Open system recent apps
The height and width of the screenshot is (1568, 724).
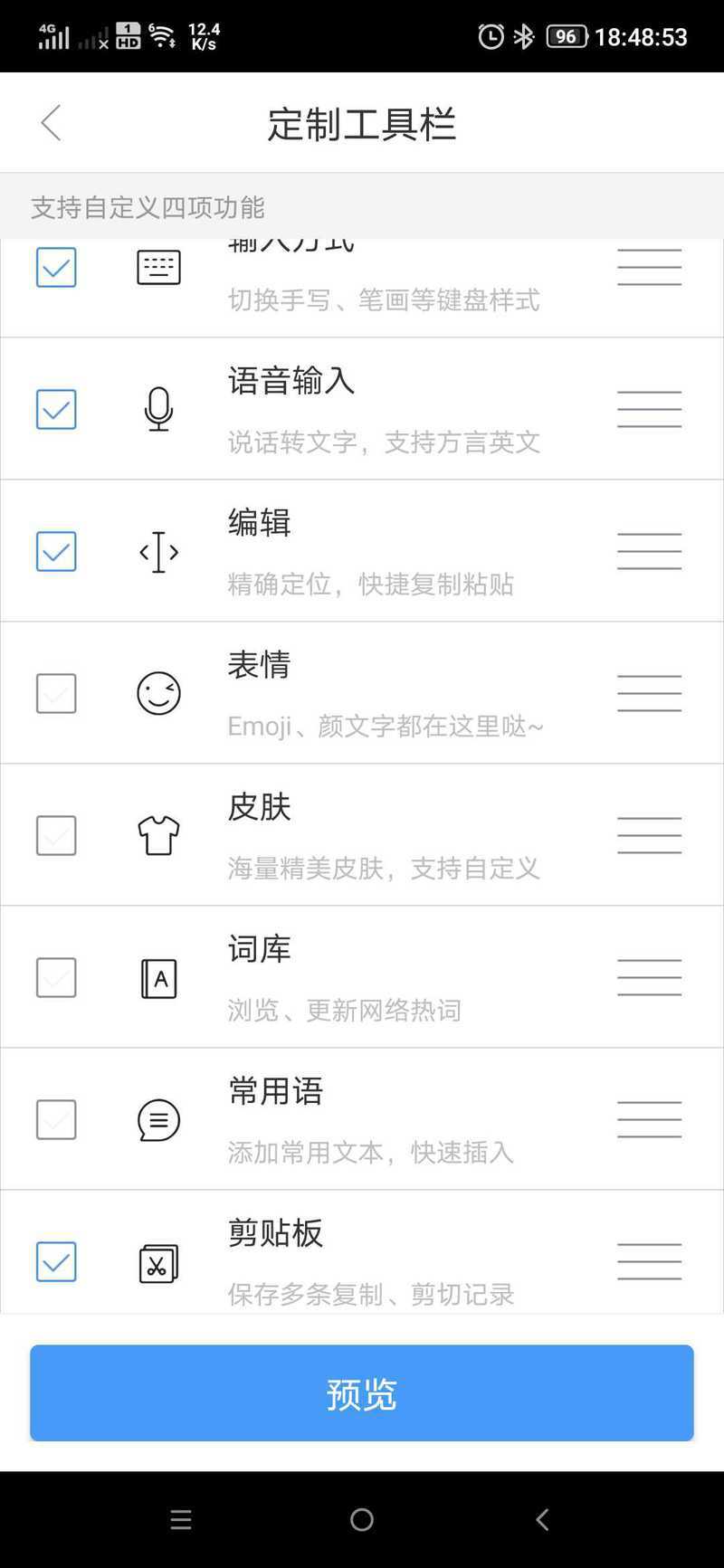[x=181, y=1520]
